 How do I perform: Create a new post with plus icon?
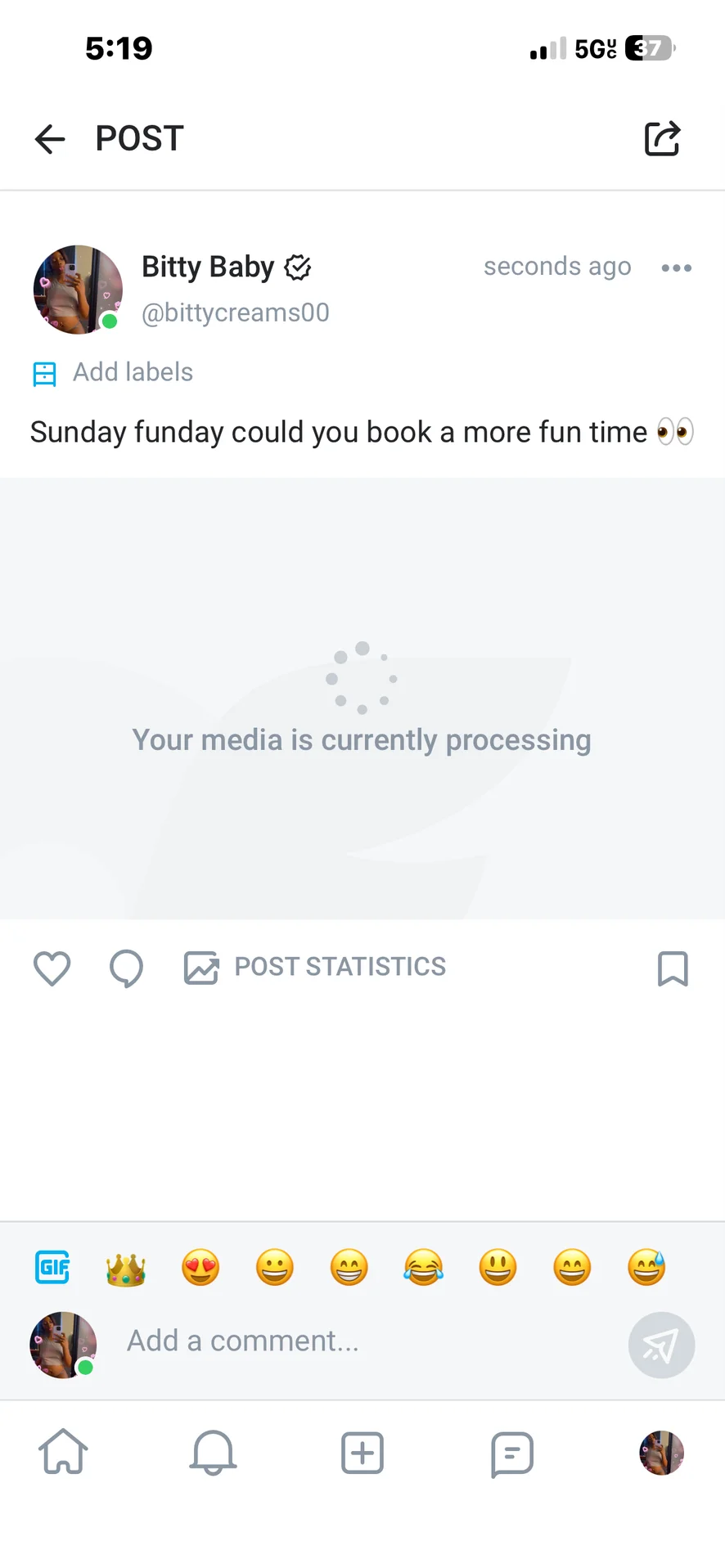pos(362,1453)
